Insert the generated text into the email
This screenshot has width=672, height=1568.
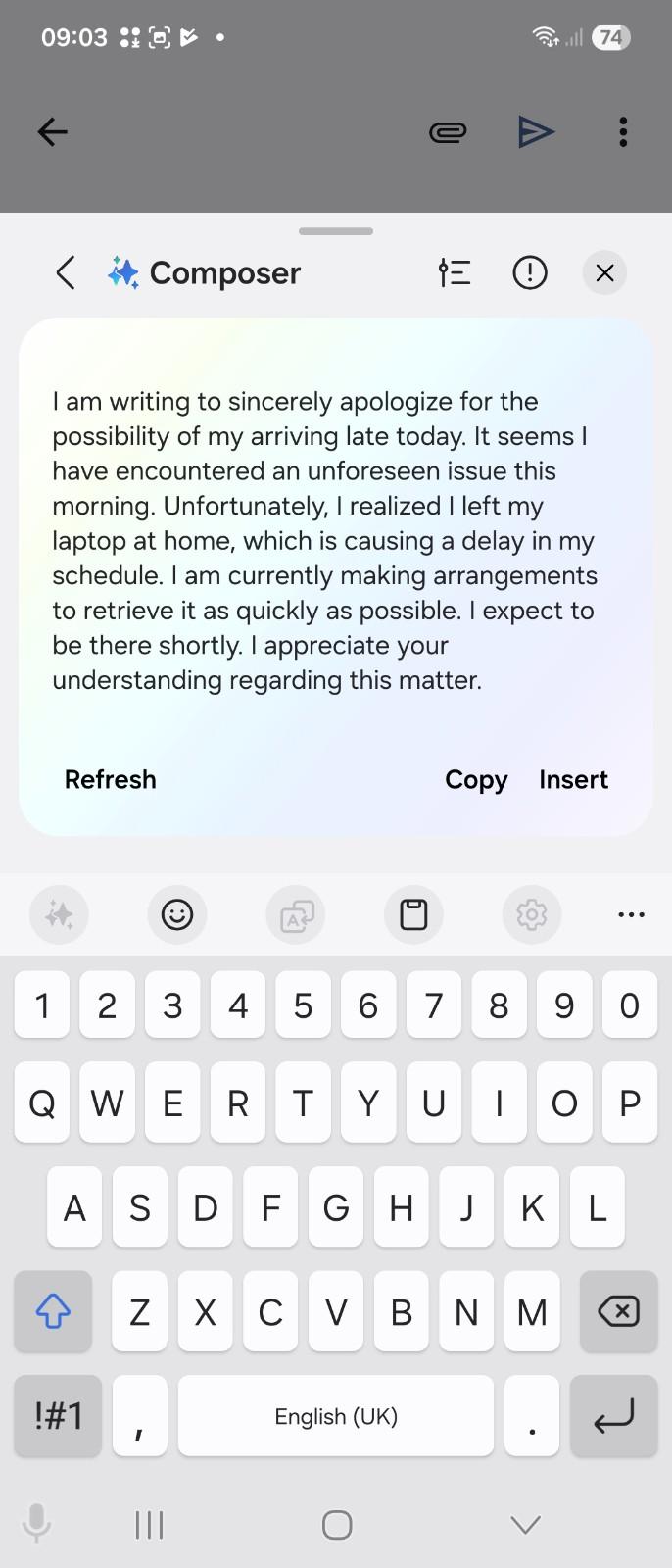pyautogui.click(x=573, y=779)
